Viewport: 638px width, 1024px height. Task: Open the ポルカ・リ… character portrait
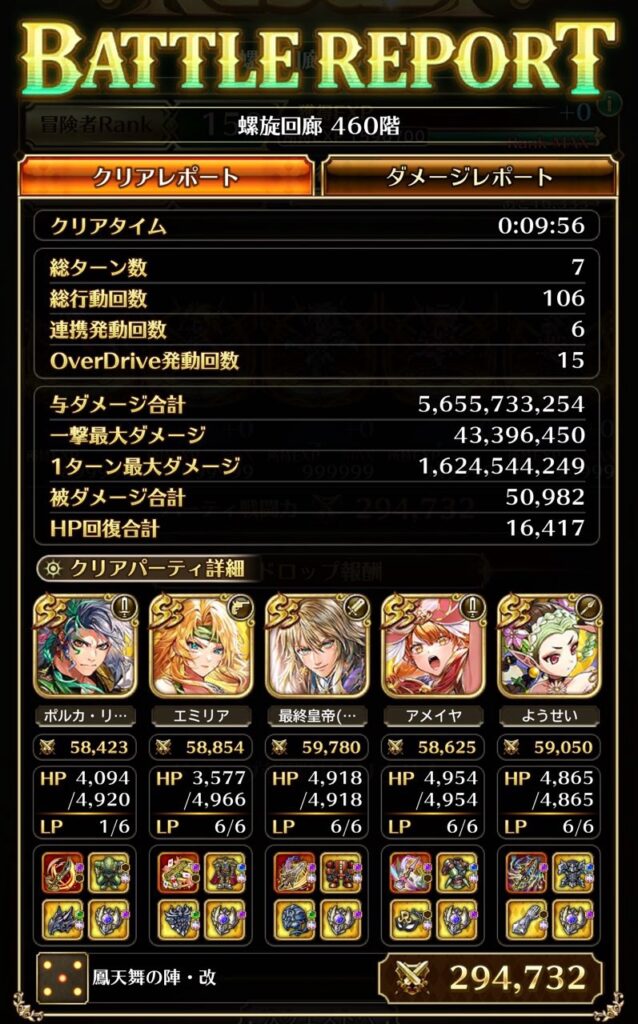point(85,646)
